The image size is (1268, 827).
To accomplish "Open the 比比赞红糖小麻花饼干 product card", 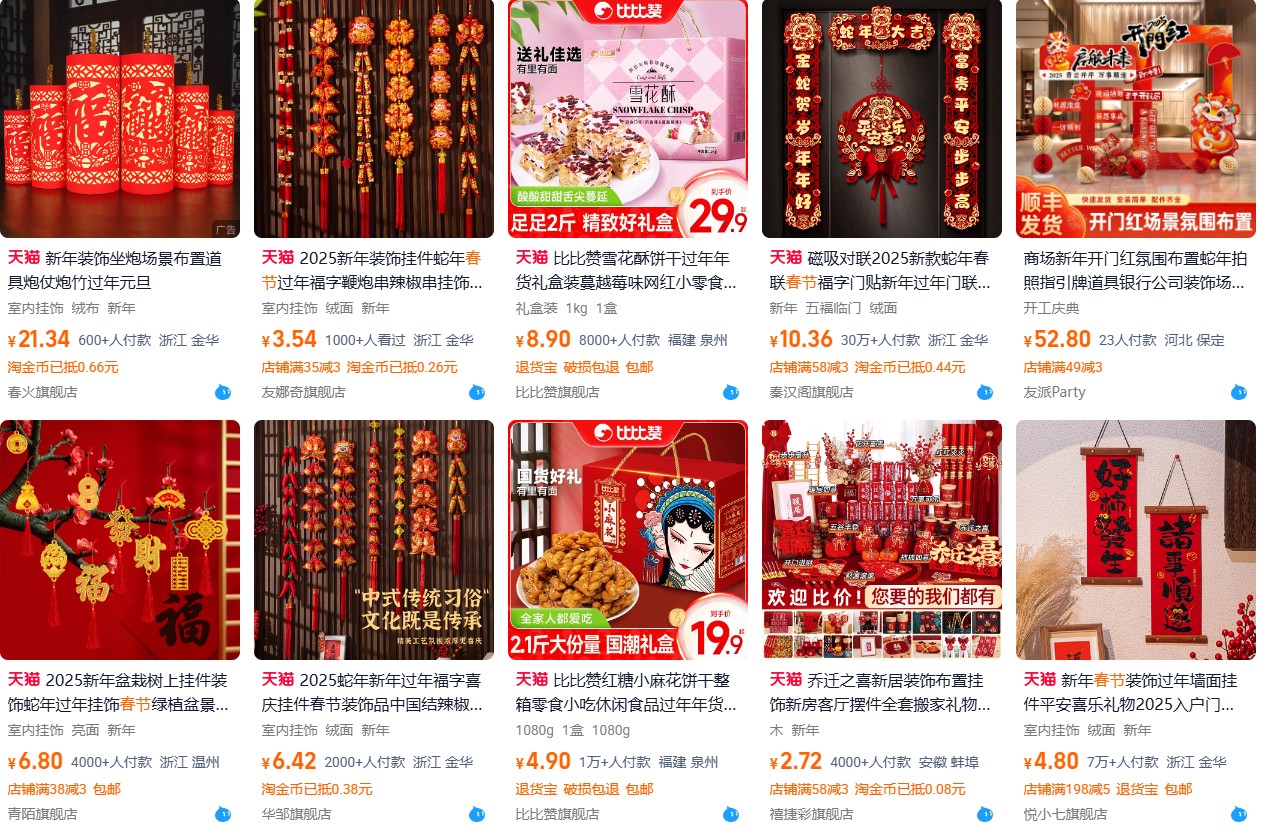I will [x=628, y=540].
